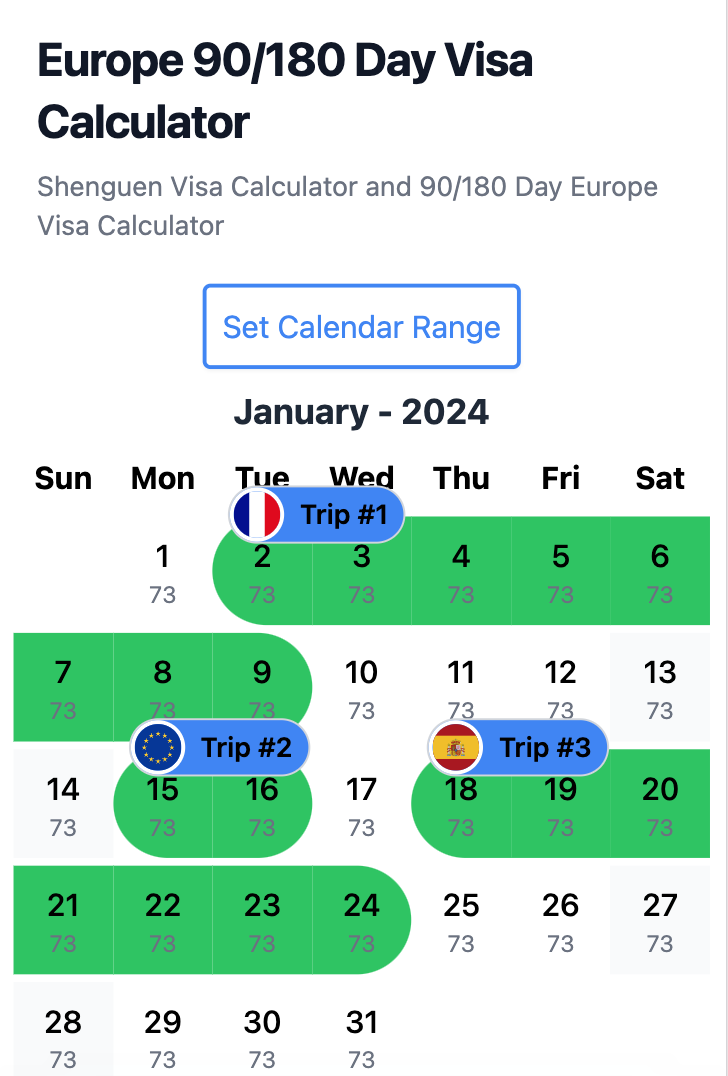This screenshot has width=728, height=1076.
Task: Tap calendar day 27
Action: pyautogui.click(x=659, y=920)
